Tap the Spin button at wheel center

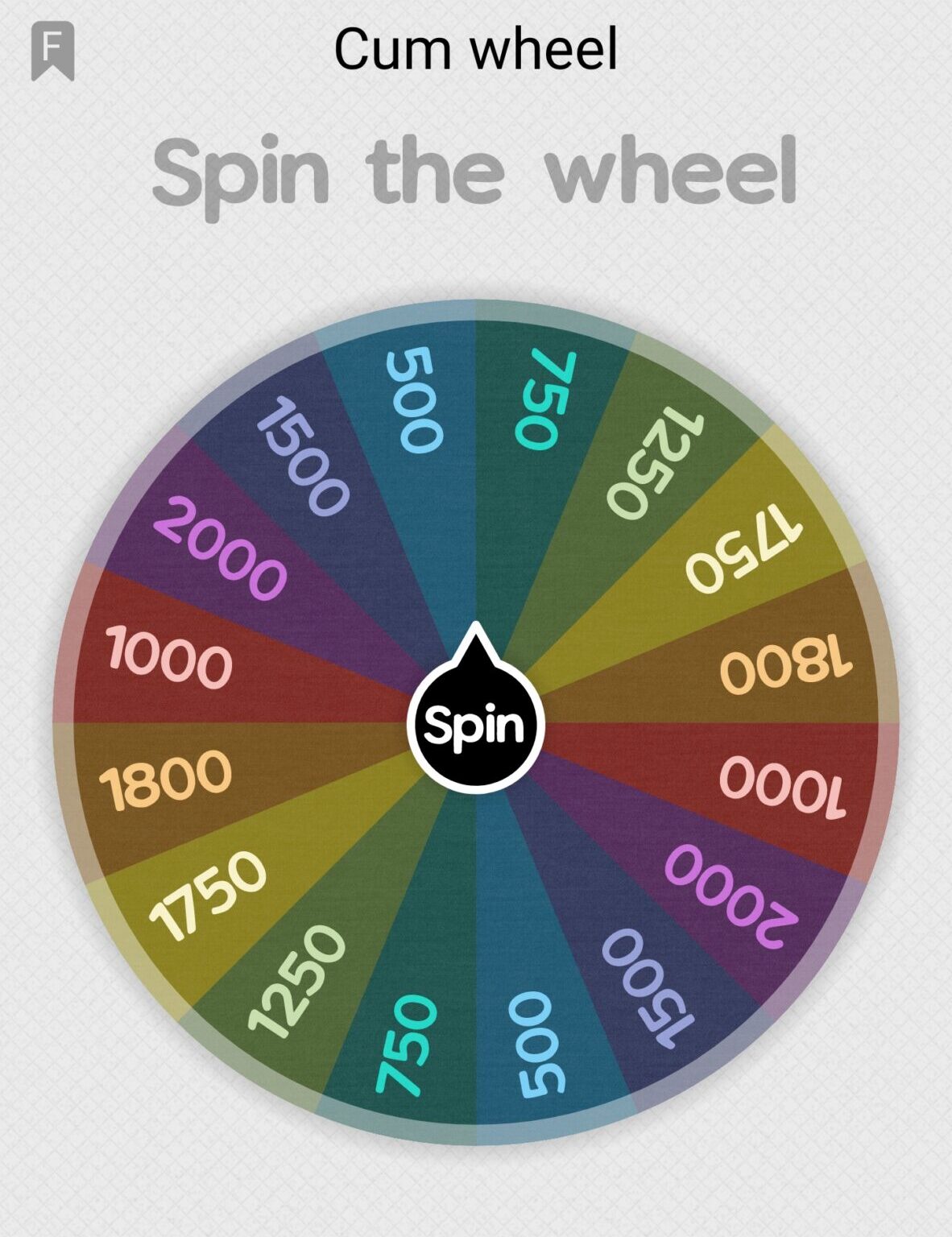click(475, 724)
